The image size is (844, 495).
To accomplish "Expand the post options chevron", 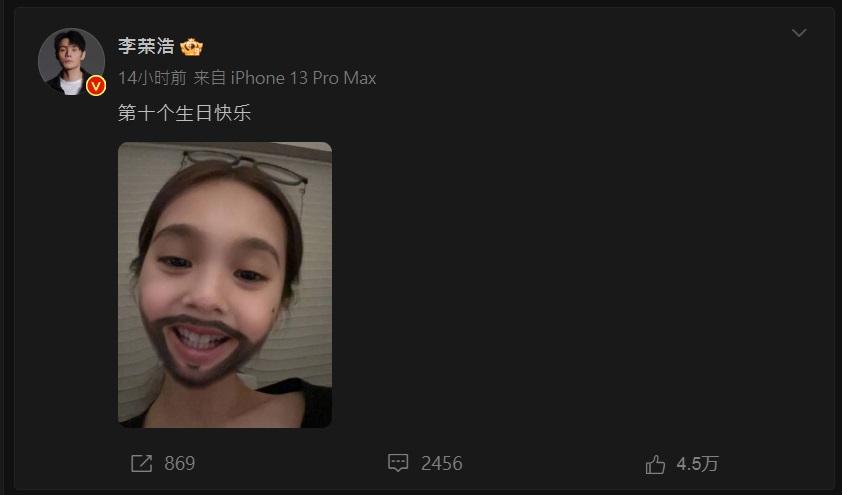I will 799,33.
